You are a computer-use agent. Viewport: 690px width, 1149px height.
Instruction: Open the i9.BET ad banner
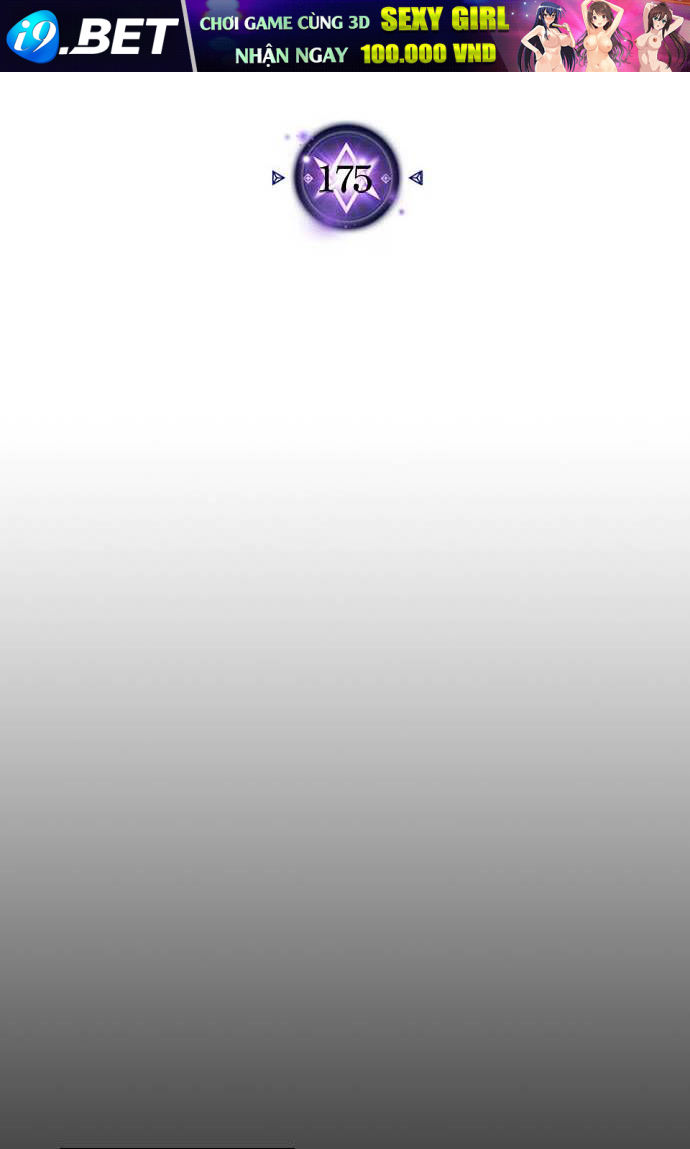coord(345,36)
